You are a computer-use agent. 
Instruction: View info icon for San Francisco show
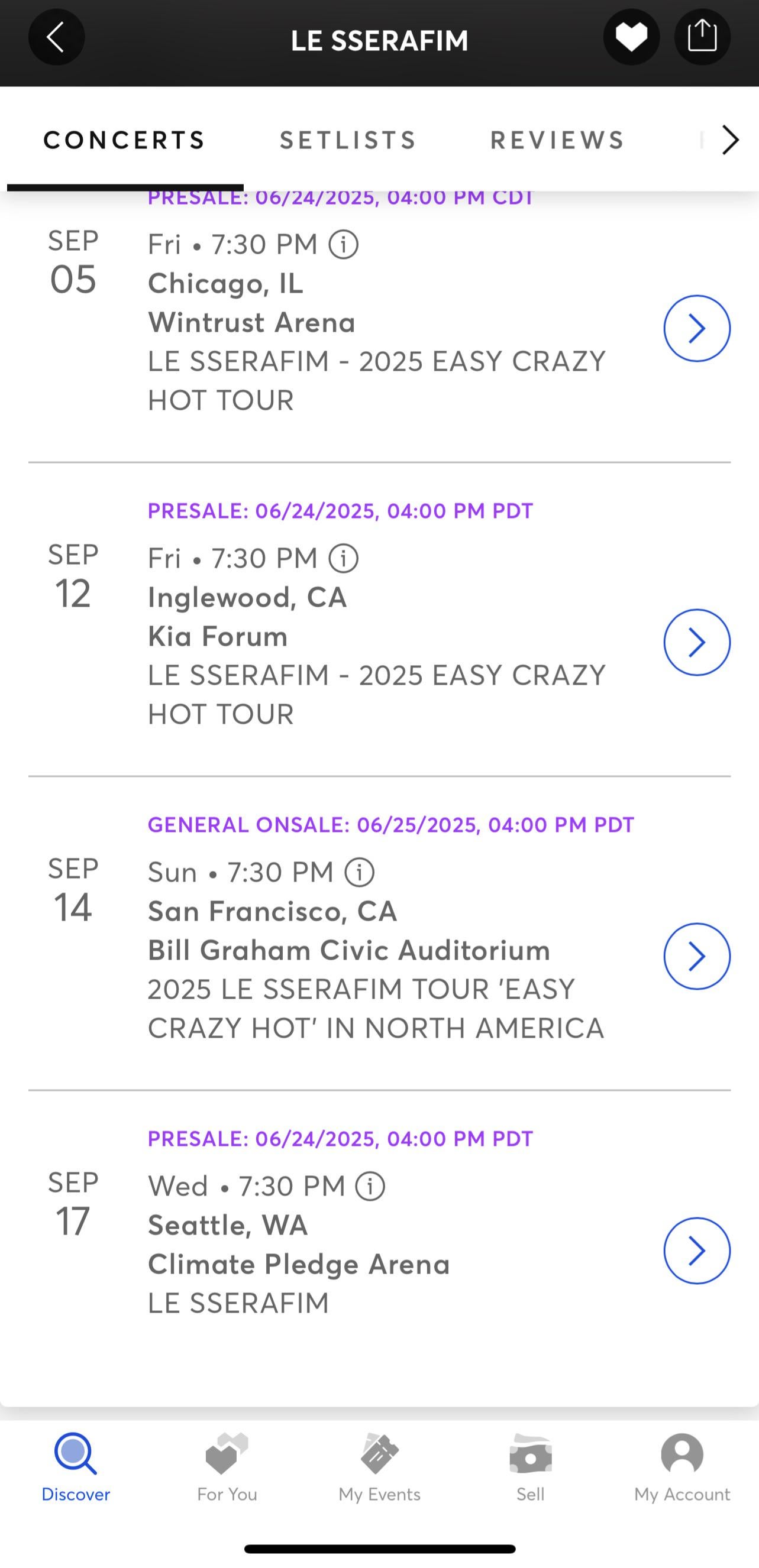click(360, 872)
